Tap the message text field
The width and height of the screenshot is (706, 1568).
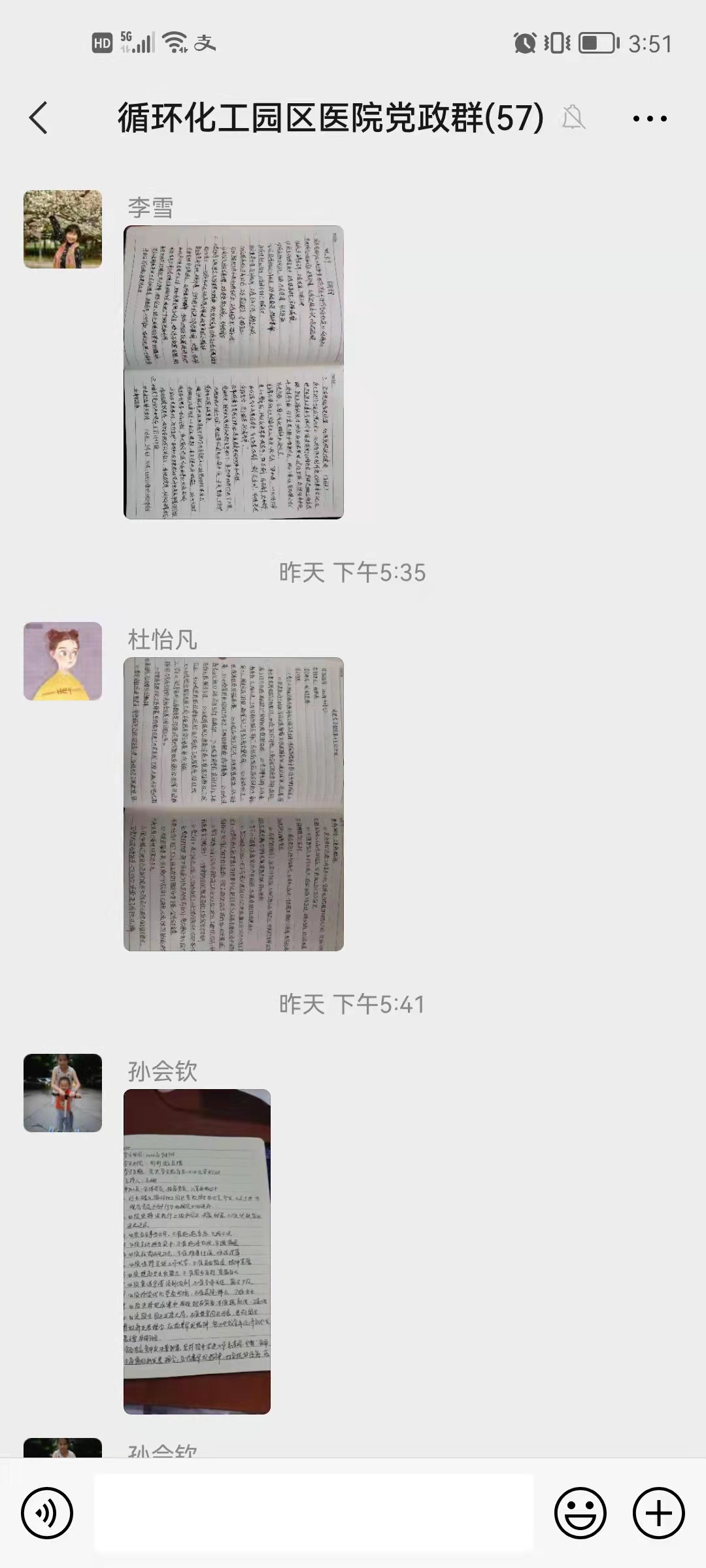pos(314,1512)
